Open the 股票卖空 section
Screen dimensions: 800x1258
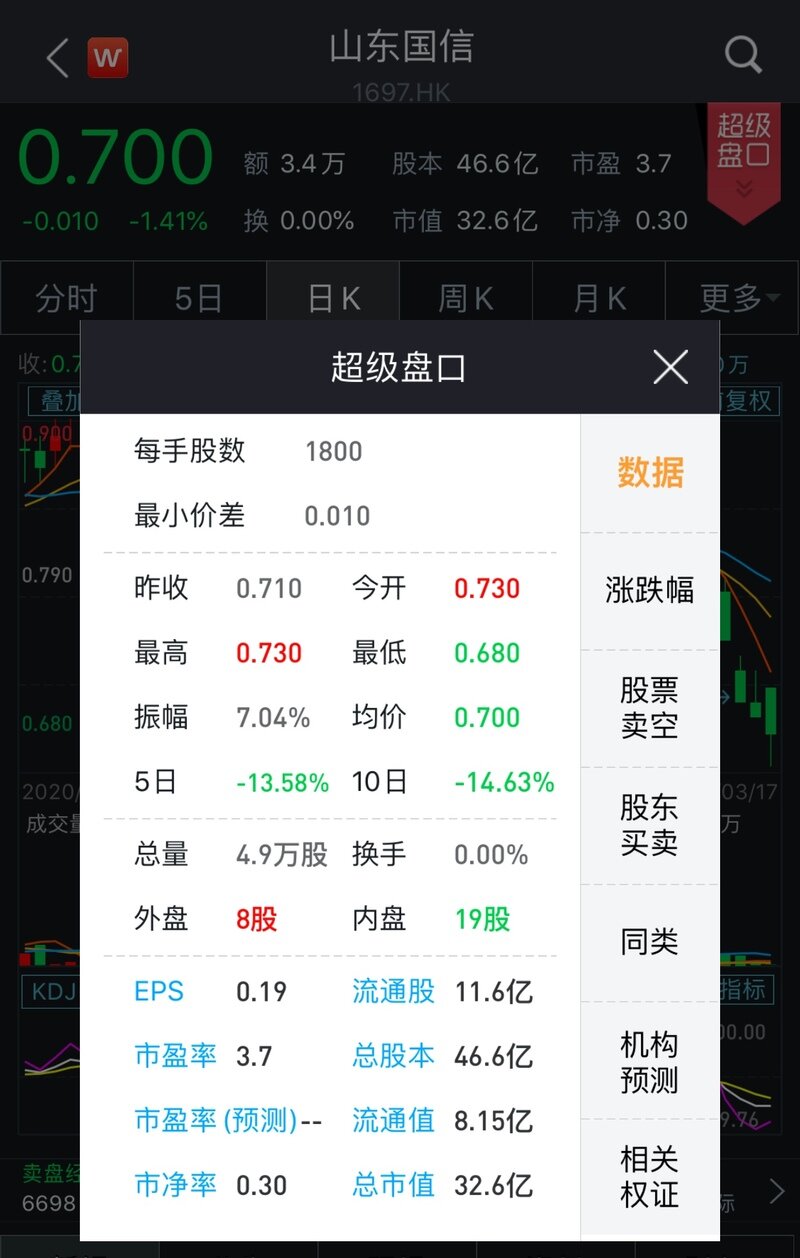coord(650,707)
